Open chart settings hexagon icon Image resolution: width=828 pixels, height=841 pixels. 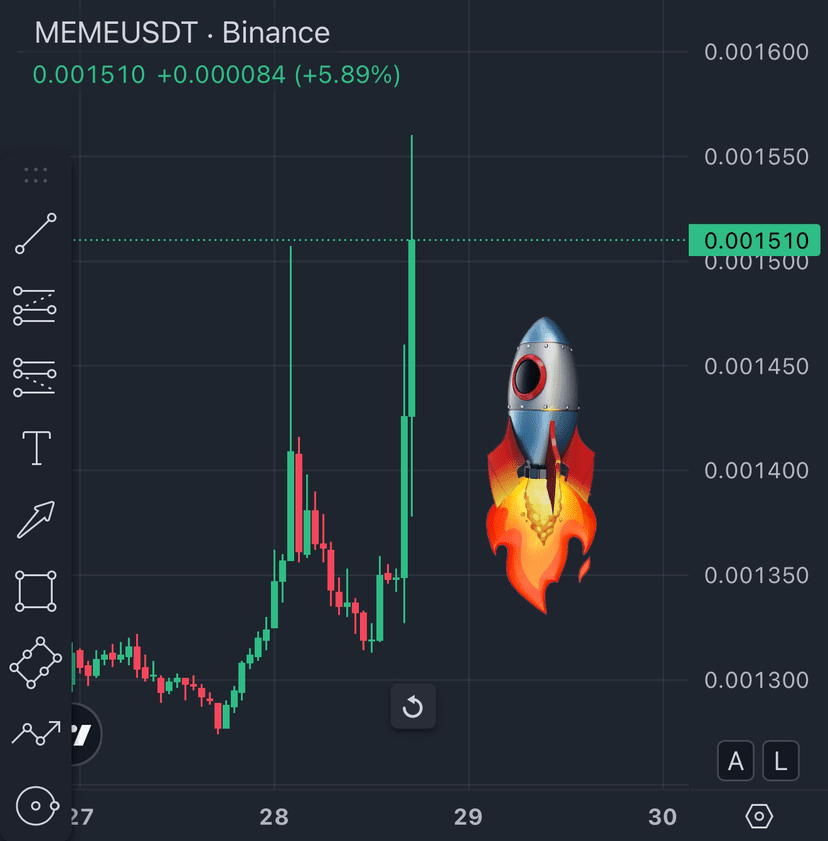(x=759, y=816)
